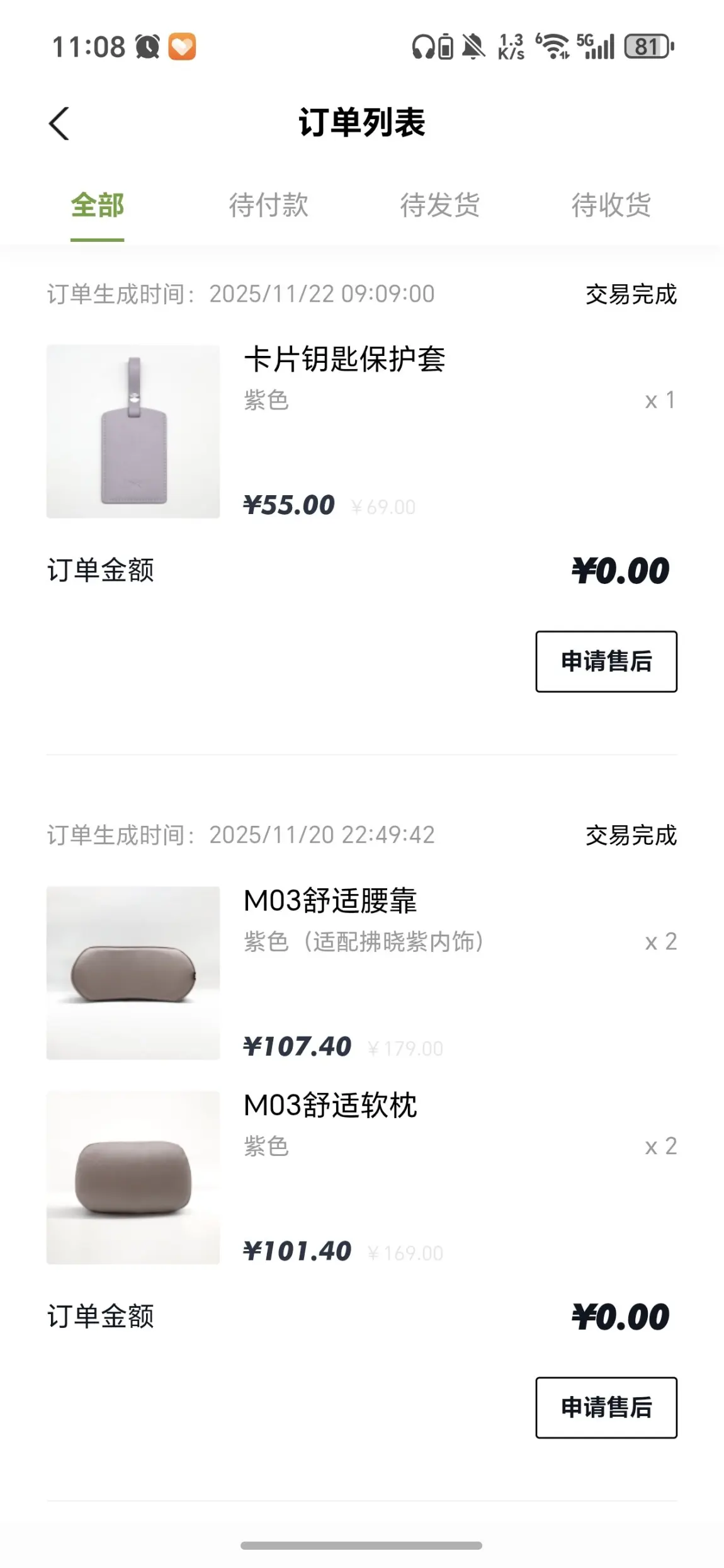724x1568 pixels.
Task: Open the M03舒适腰靠 order item
Action: (x=330, y=901)
